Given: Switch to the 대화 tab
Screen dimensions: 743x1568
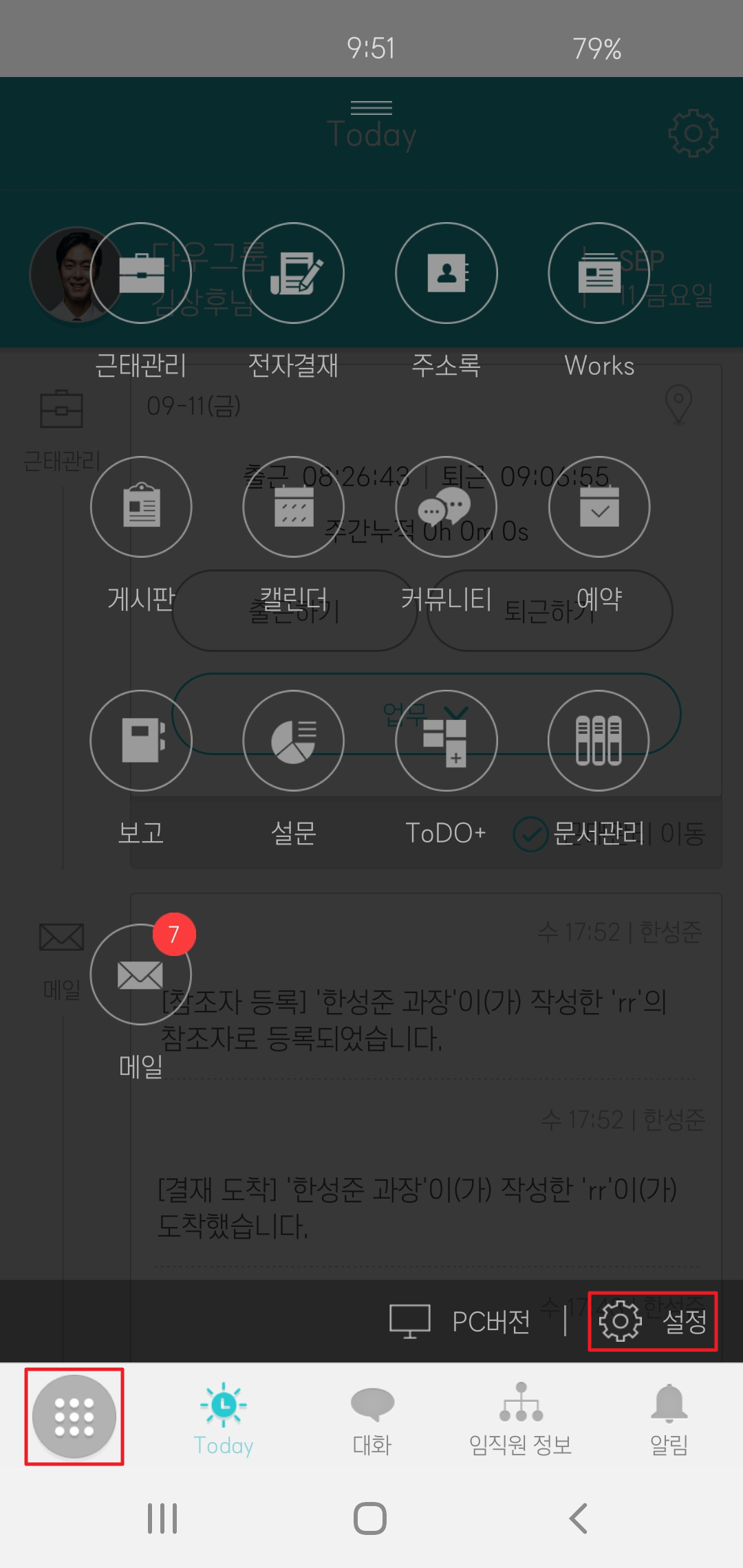Looking at the screenshot, I should [372, 1419].
